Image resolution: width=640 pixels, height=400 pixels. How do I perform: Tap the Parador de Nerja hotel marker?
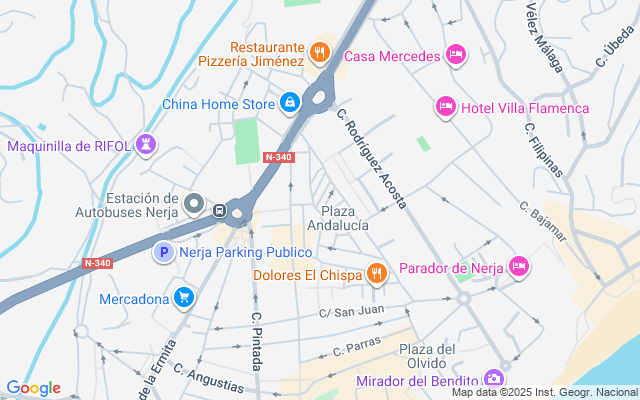coord(518,266)
